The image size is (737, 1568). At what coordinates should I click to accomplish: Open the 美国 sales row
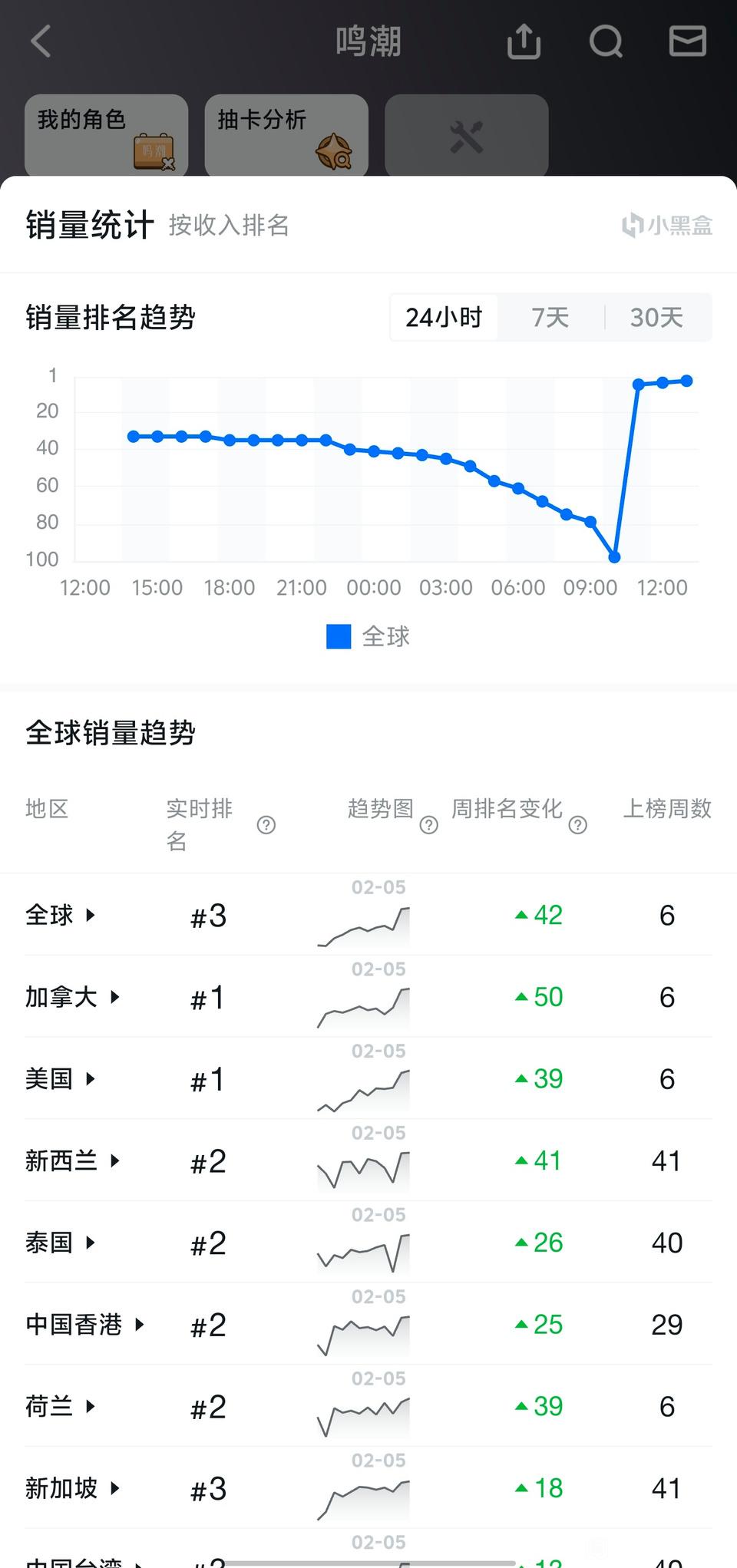61,1079
